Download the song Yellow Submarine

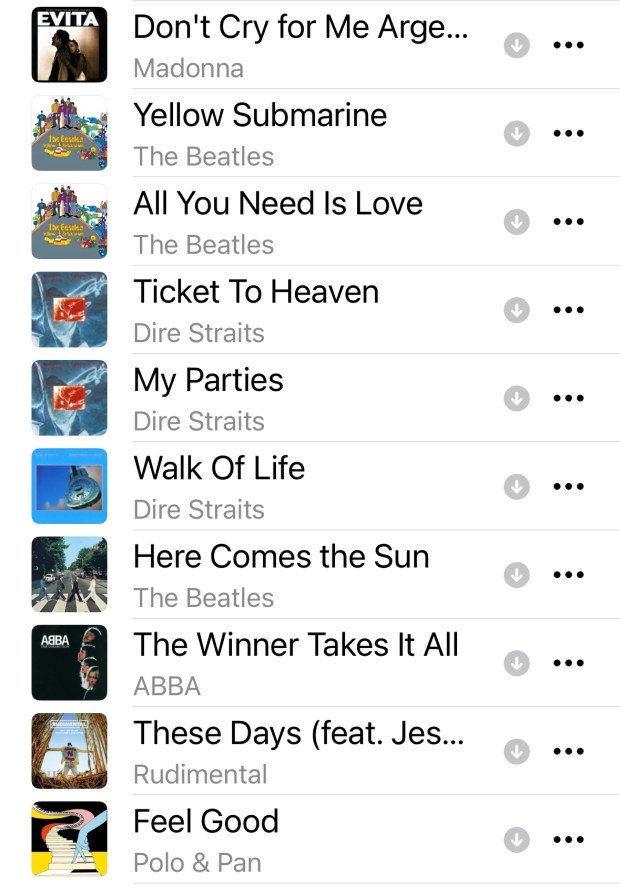516,133
